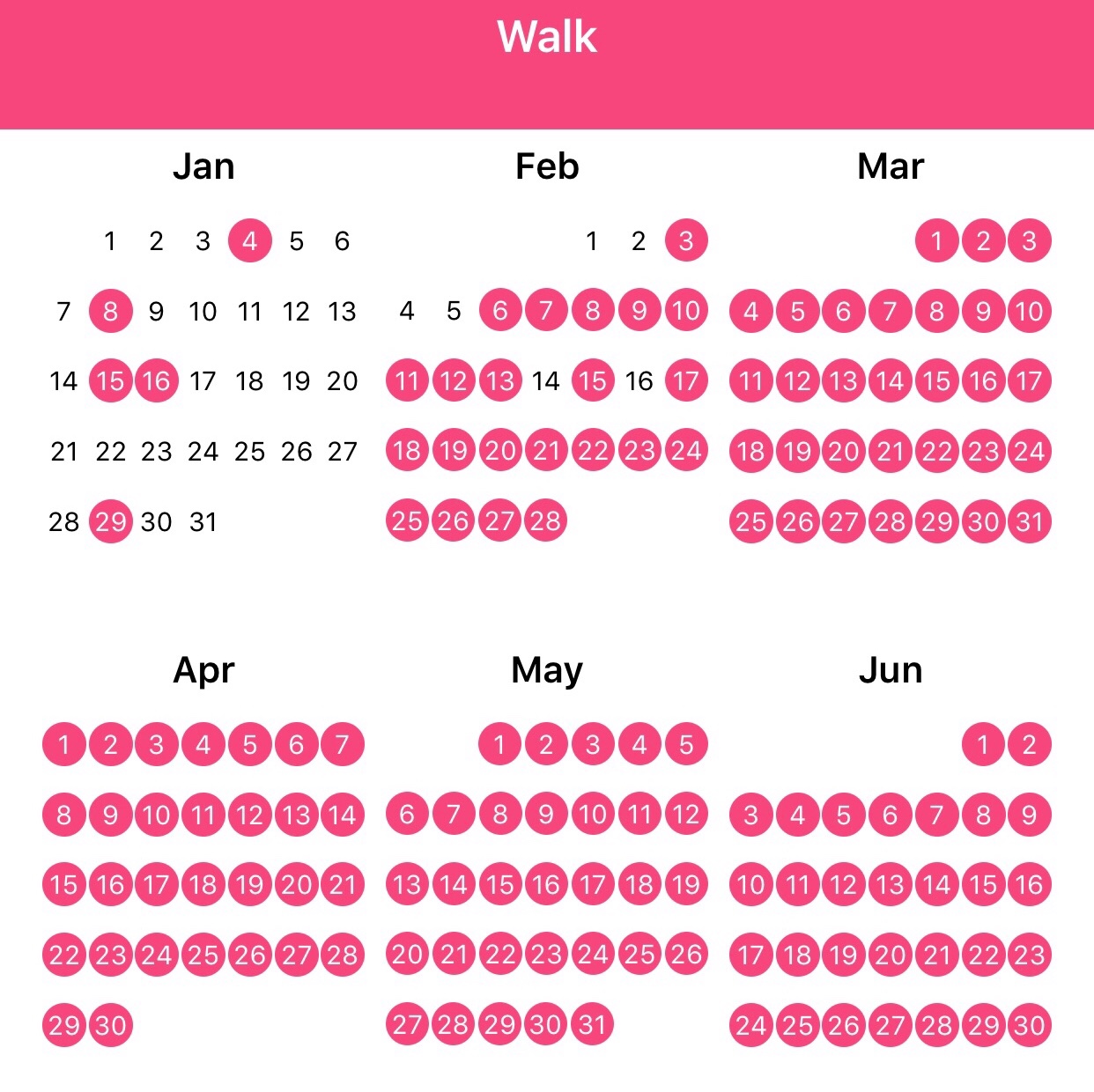Tap March 31 in the calendar

pos(1030,521)
